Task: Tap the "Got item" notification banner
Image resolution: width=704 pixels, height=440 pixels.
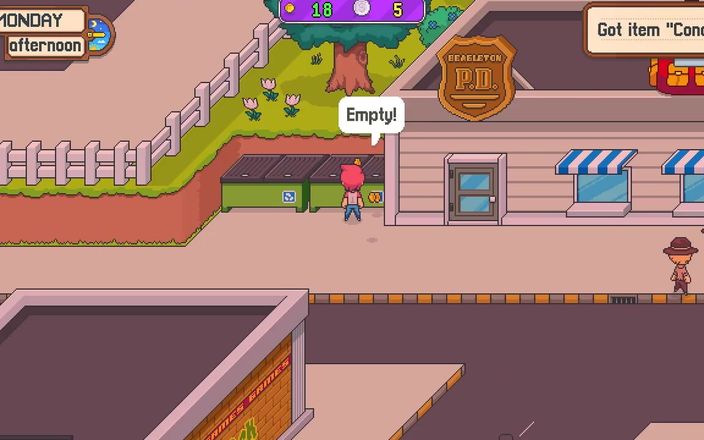Action: coord(646,29)
